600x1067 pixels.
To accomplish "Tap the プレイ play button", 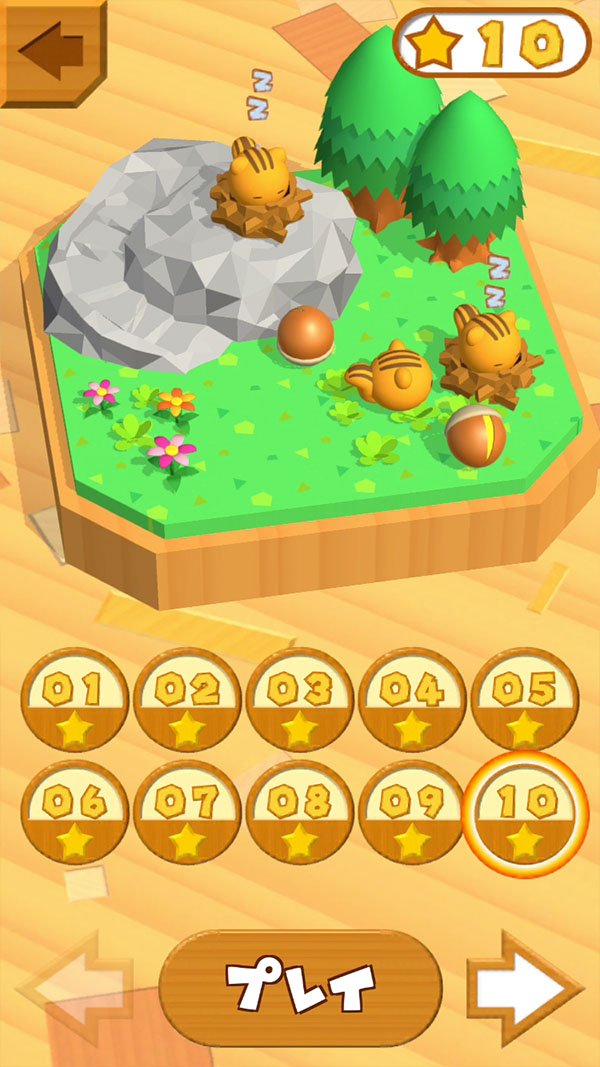I will [300, 987].
